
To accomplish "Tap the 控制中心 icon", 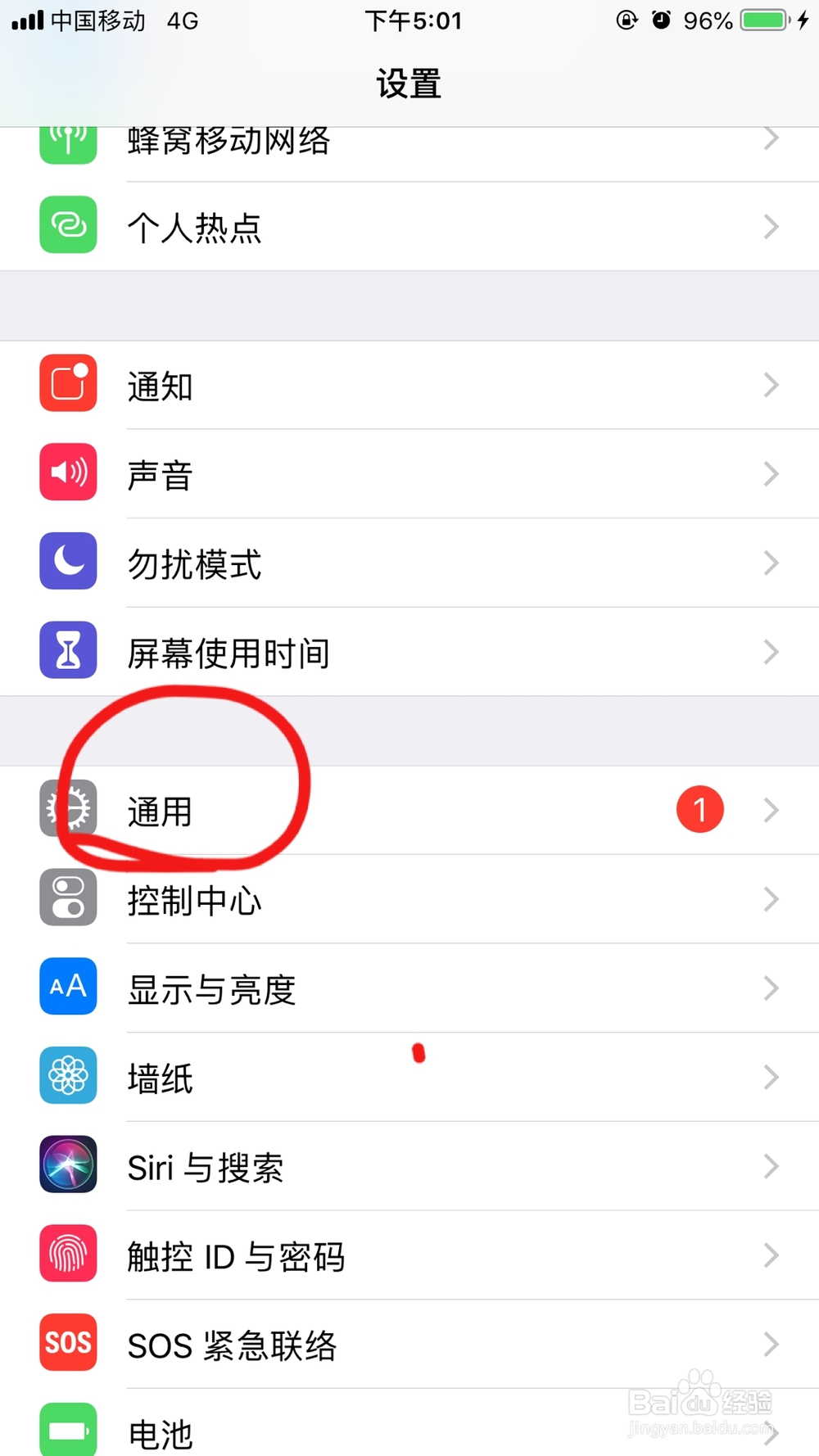I will [68, 897].
